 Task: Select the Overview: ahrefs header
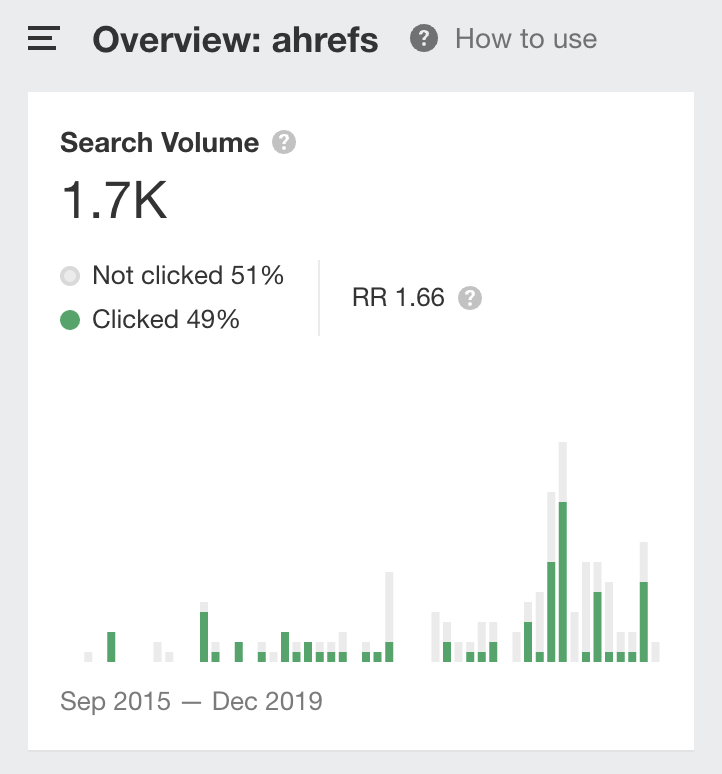[235, 39]
